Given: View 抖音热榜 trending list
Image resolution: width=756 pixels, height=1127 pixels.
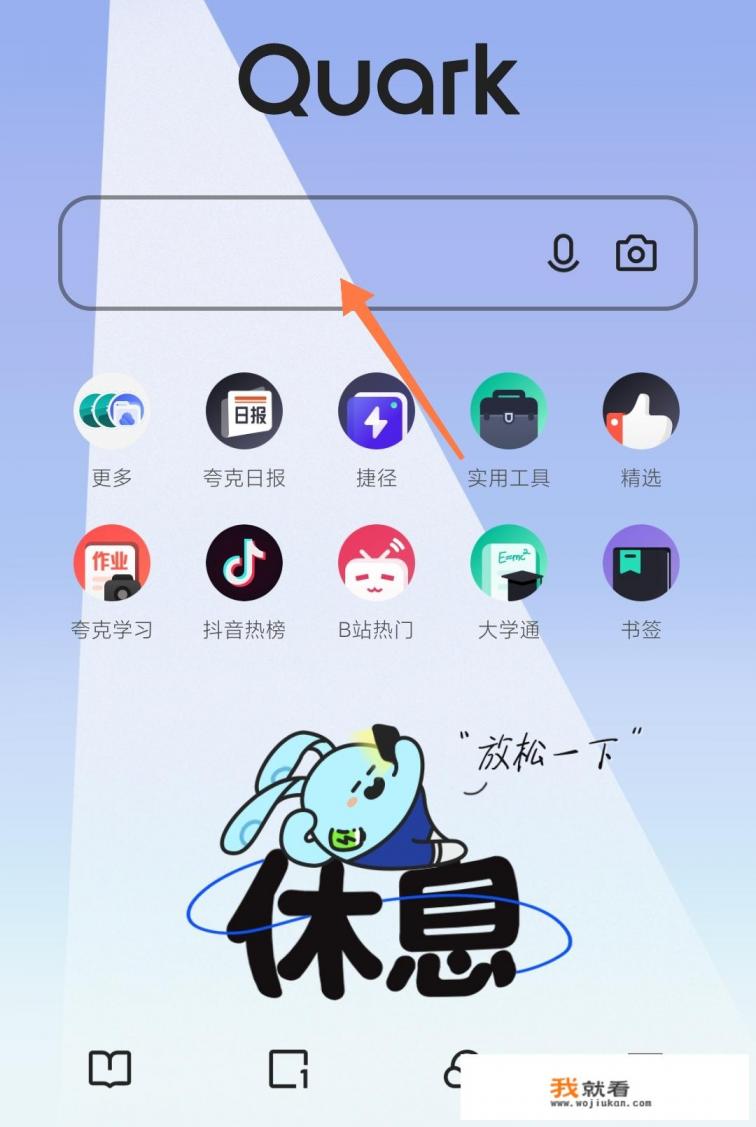Looking at the screenshot, I should 244,563.
